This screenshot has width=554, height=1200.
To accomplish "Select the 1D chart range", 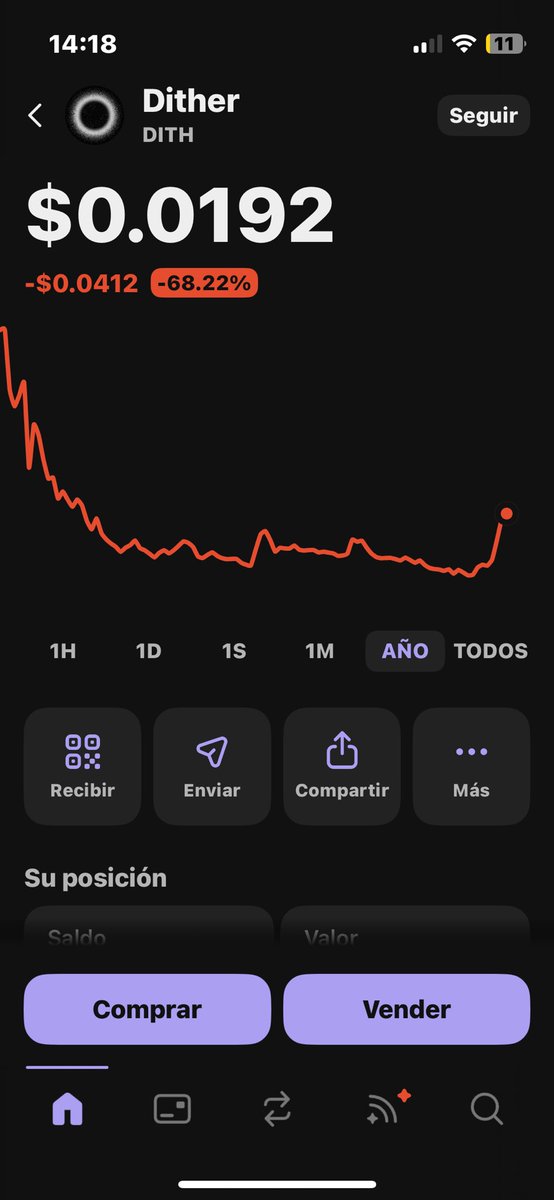I will pyautogui.click(x=148, y=651).
